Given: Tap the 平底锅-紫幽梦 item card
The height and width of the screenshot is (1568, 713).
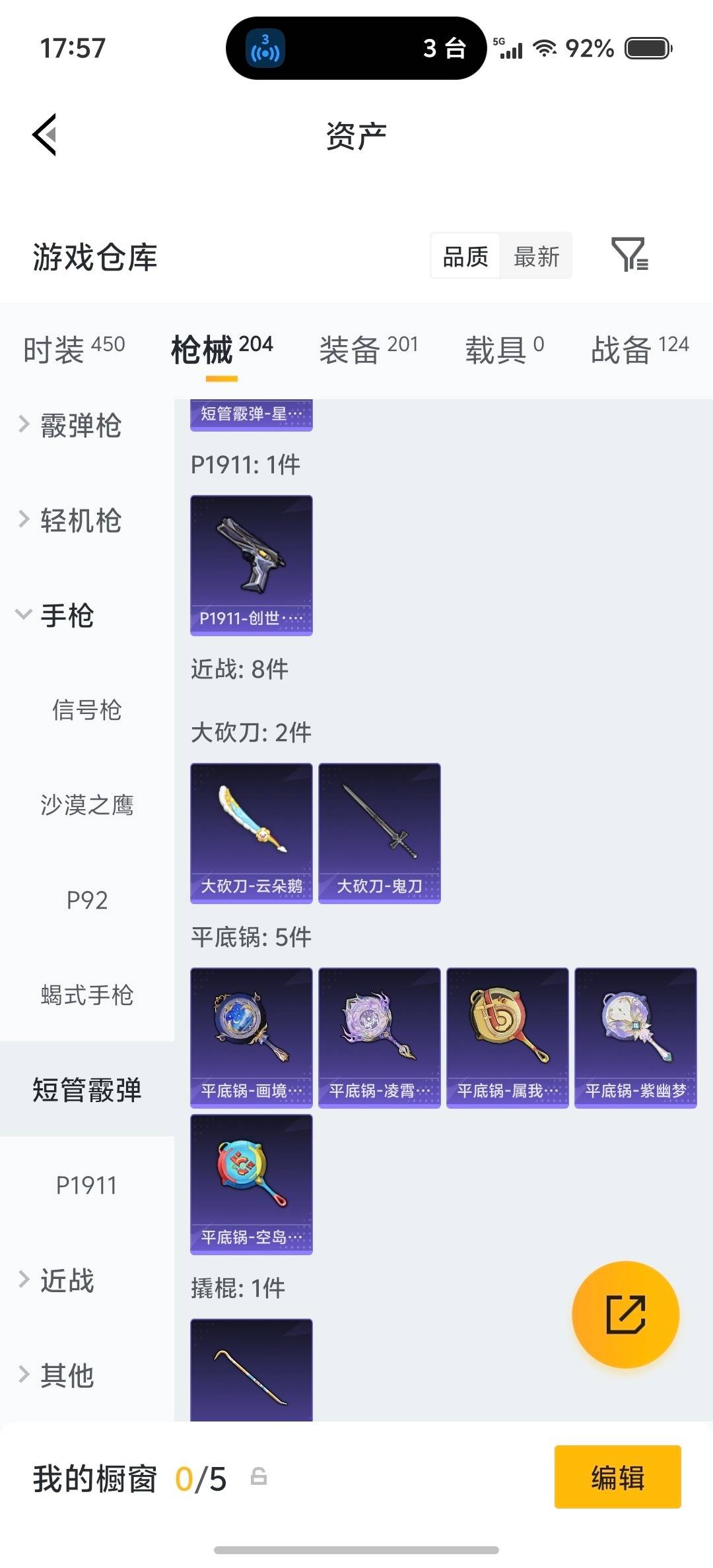Looking at the screenshot, I should pyautogui.click(x=634, y=1037).
